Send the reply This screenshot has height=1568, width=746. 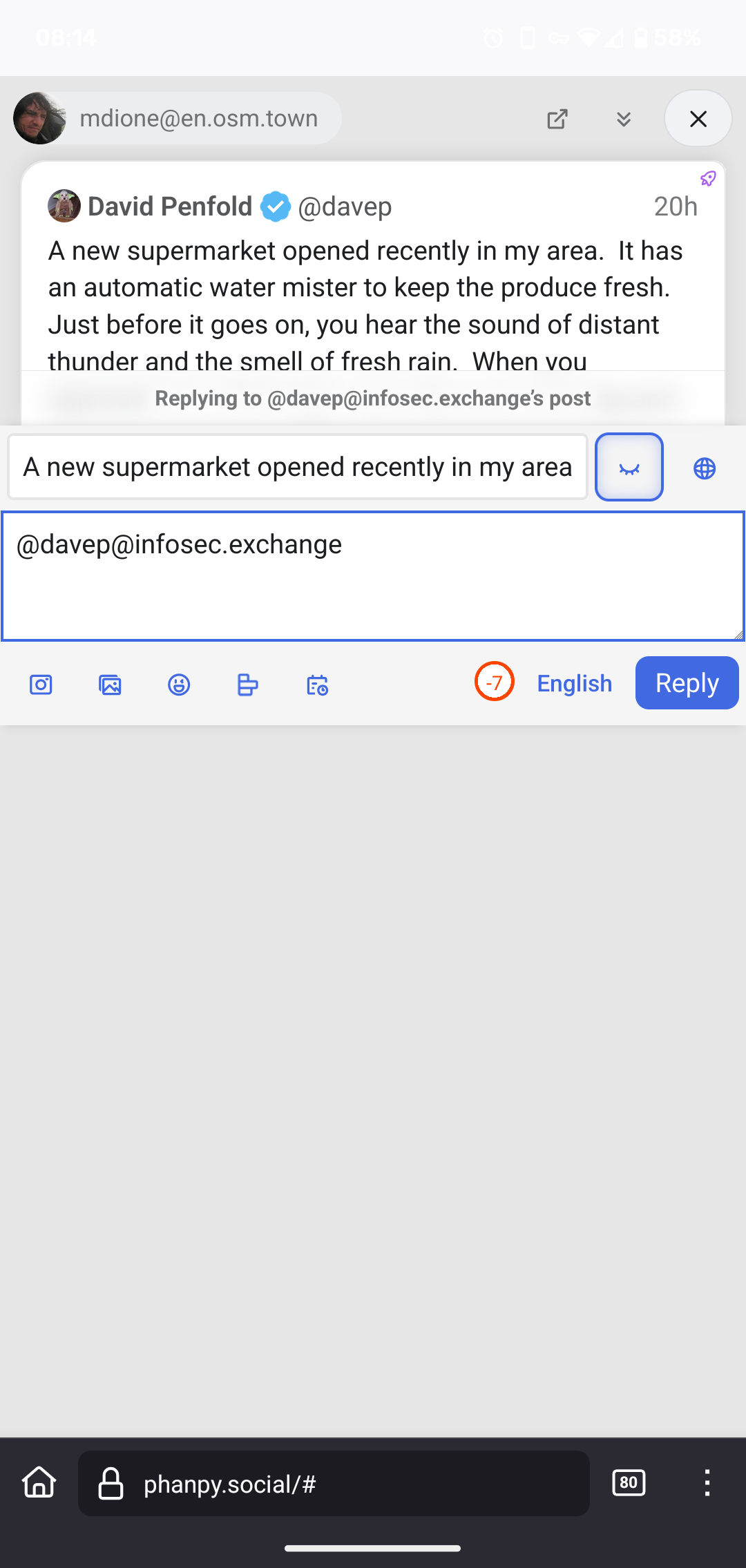click(687, 682)
